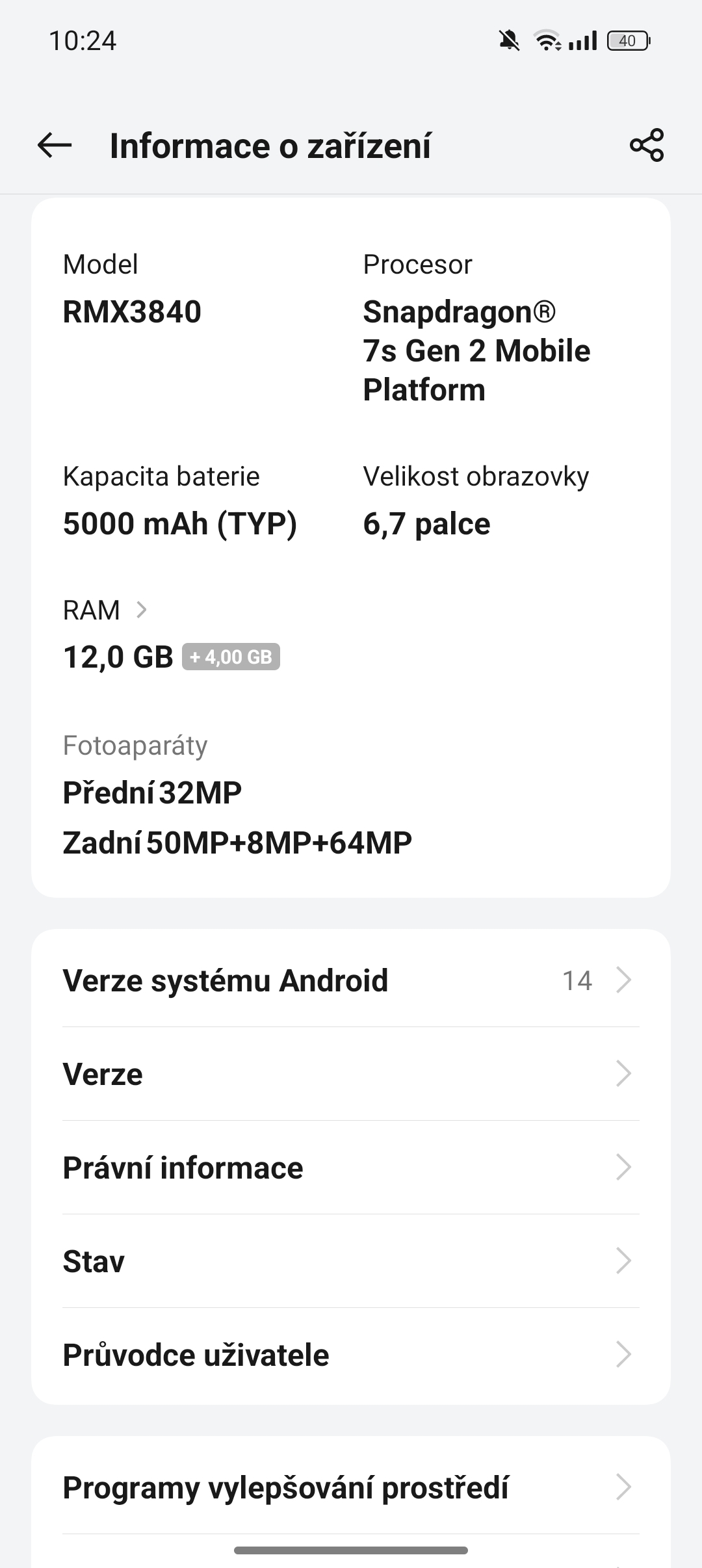This screenshot has height=1568, width=702.
Task: Tap the Snapdragon 7s Gen 2 processor entry
Action: pos(476,350)
